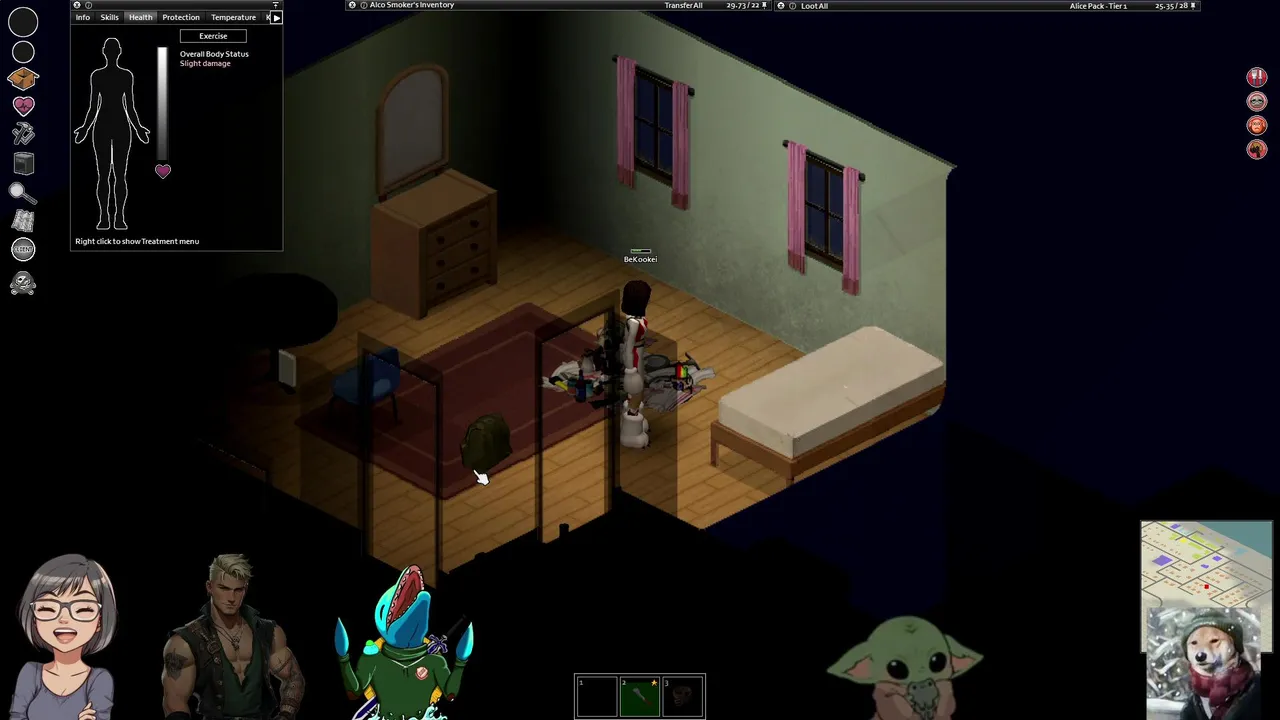This screenshot has width=1280, height=720.
Task: Open the inventory box icon
Action: (23, 78)
